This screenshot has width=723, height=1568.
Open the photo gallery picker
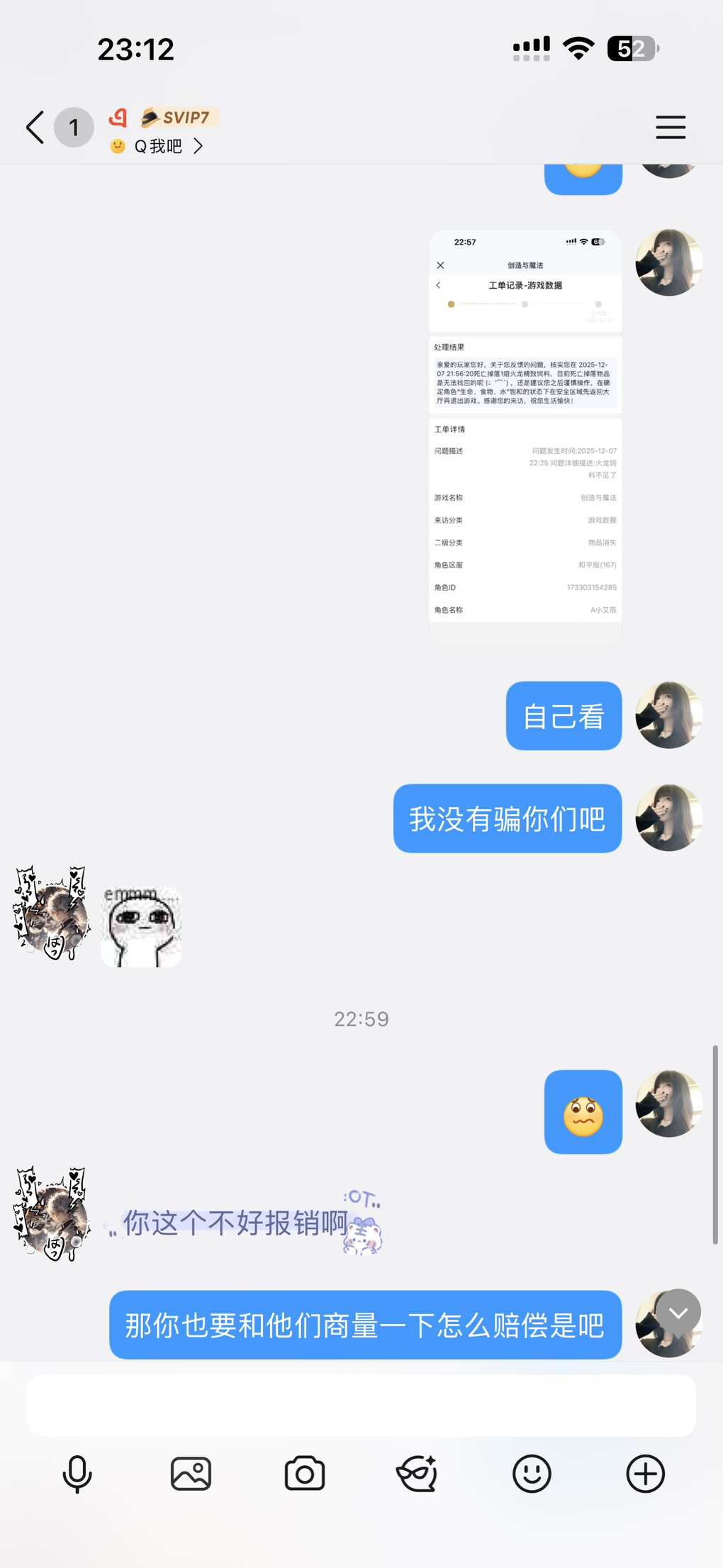[x=191, y=1474]
